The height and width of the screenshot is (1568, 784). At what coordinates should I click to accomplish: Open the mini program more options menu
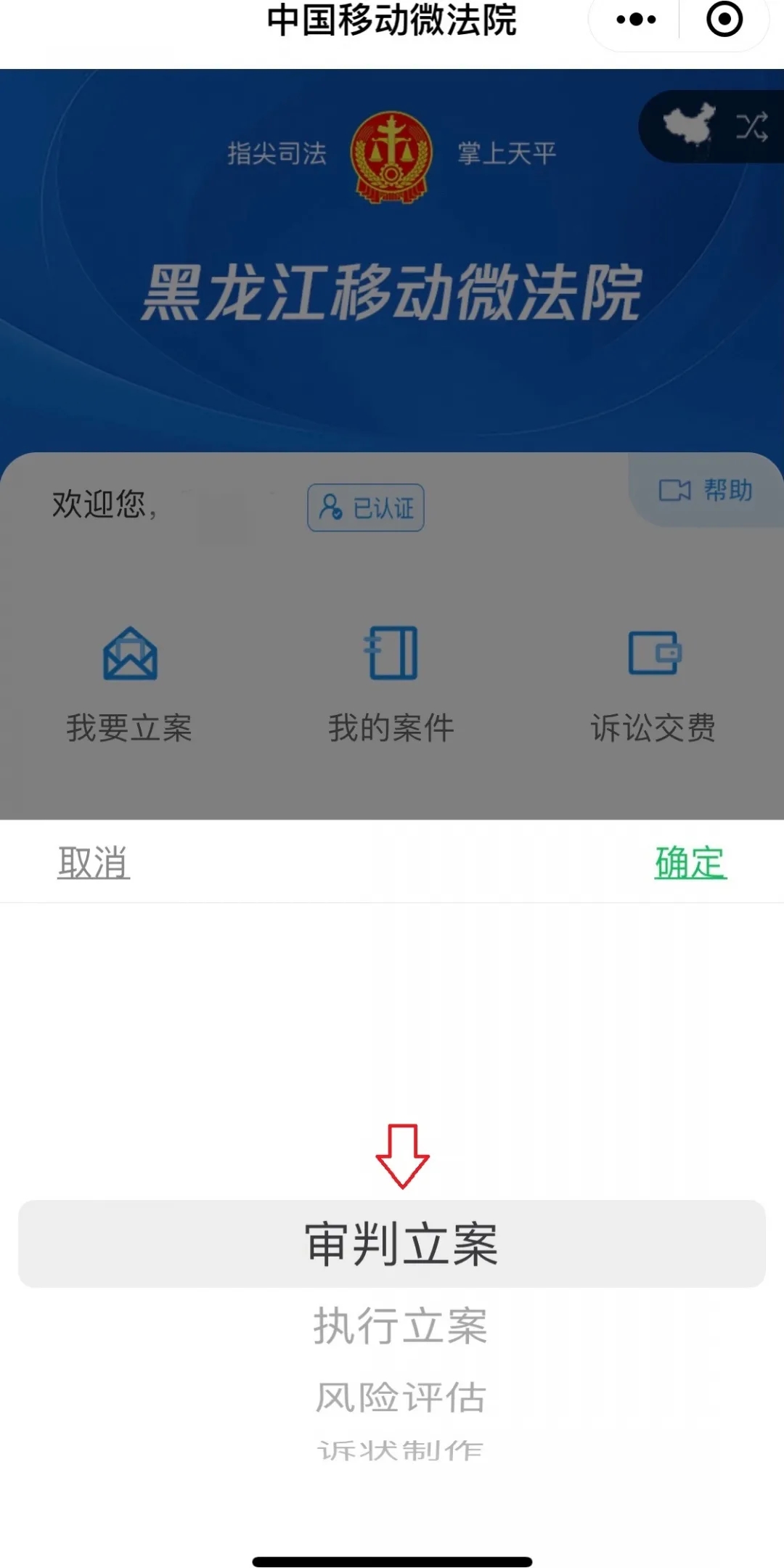(636, 20)
